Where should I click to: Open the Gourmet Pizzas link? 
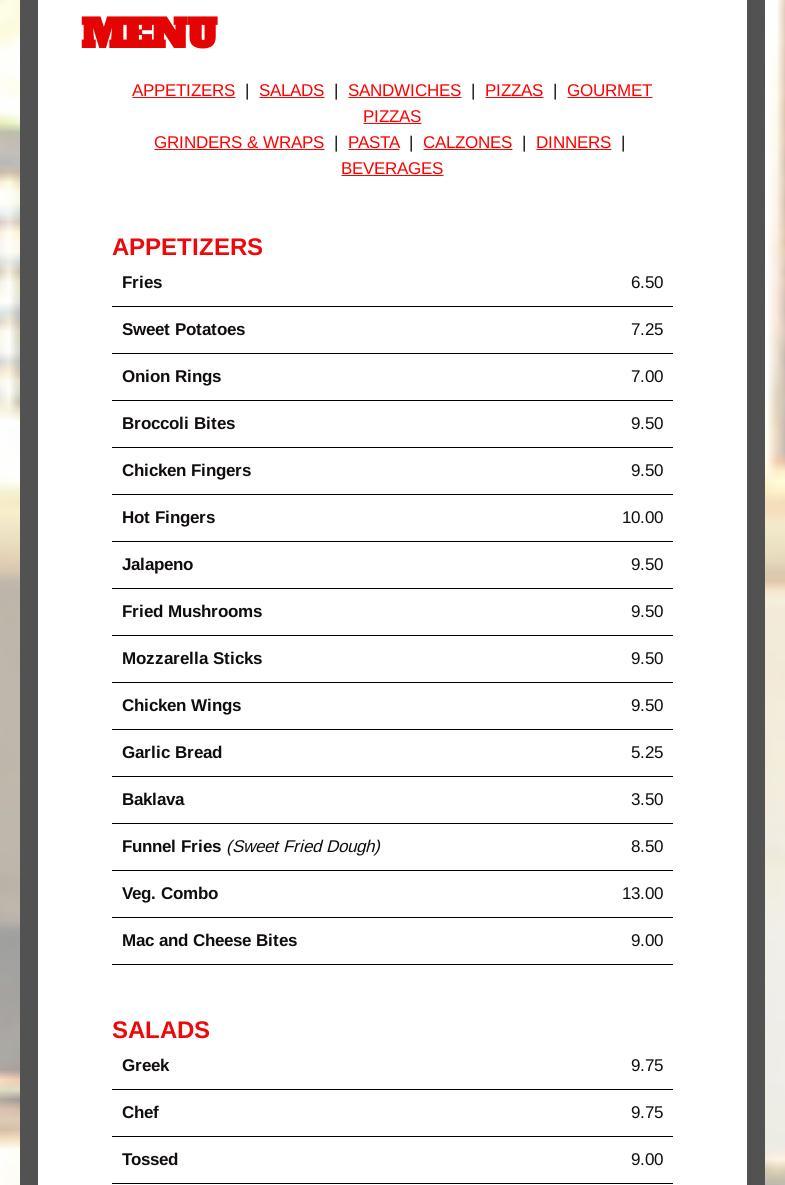tap(608, 90)
